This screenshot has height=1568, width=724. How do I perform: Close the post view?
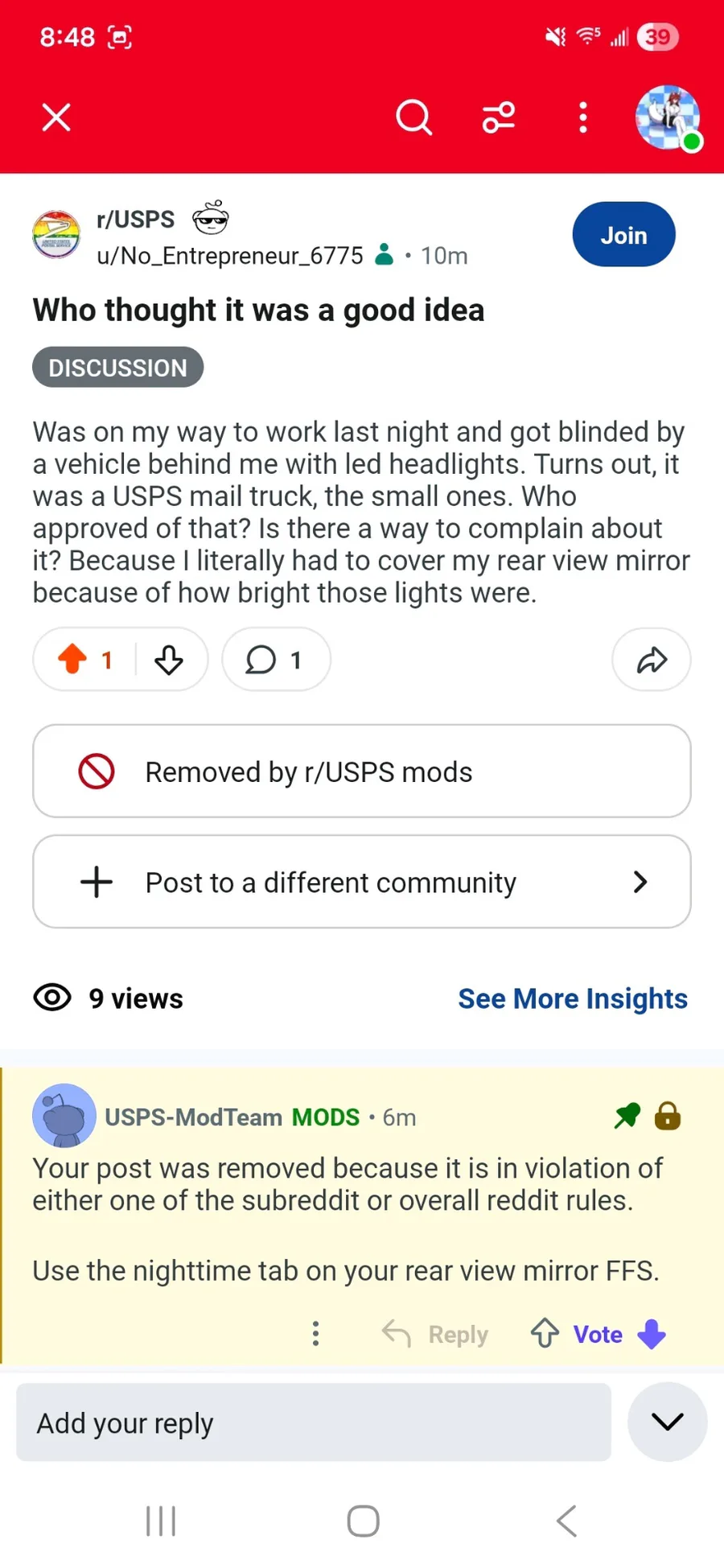coord(56,117)
